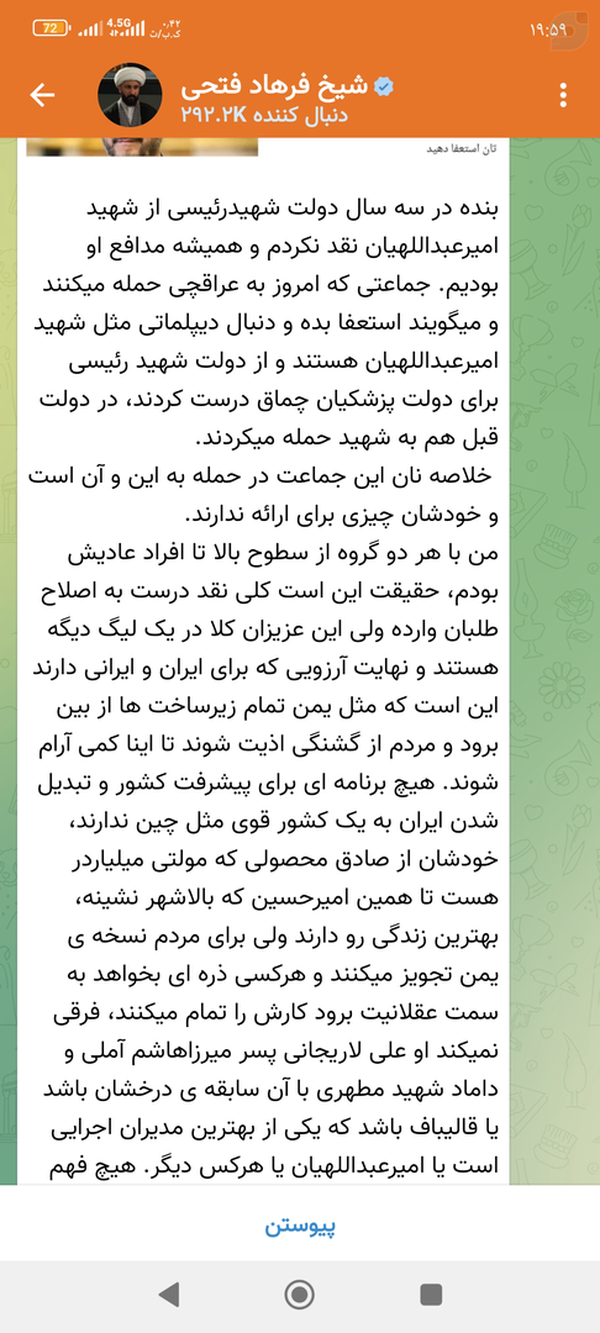Tap the system back button
The image size is (600, 1333).
(169, 1295)
